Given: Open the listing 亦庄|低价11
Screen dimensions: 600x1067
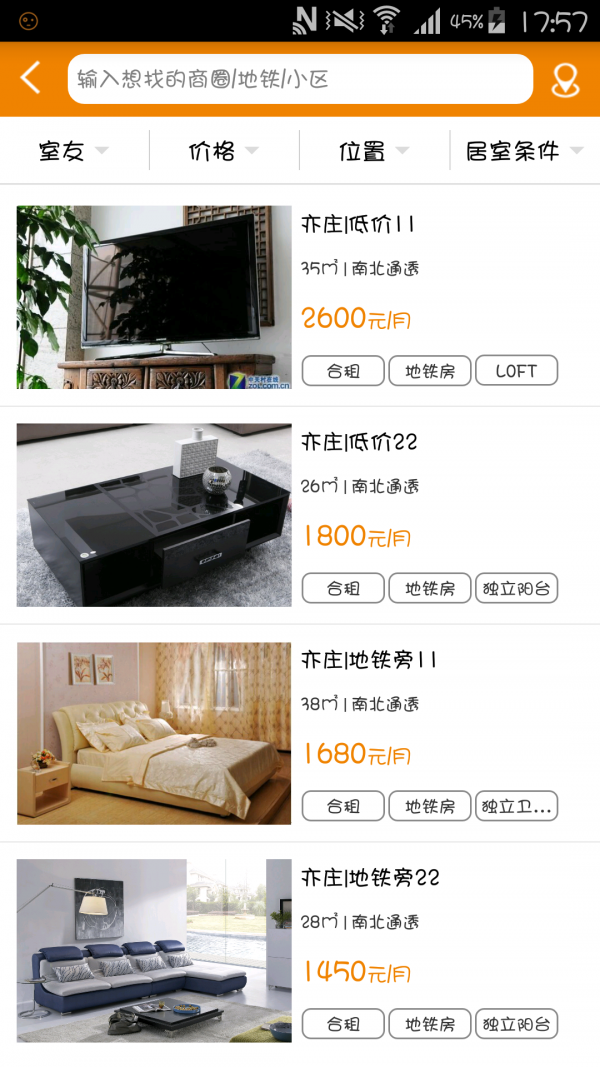Looking at the screenshot, I should coord(300,297).
